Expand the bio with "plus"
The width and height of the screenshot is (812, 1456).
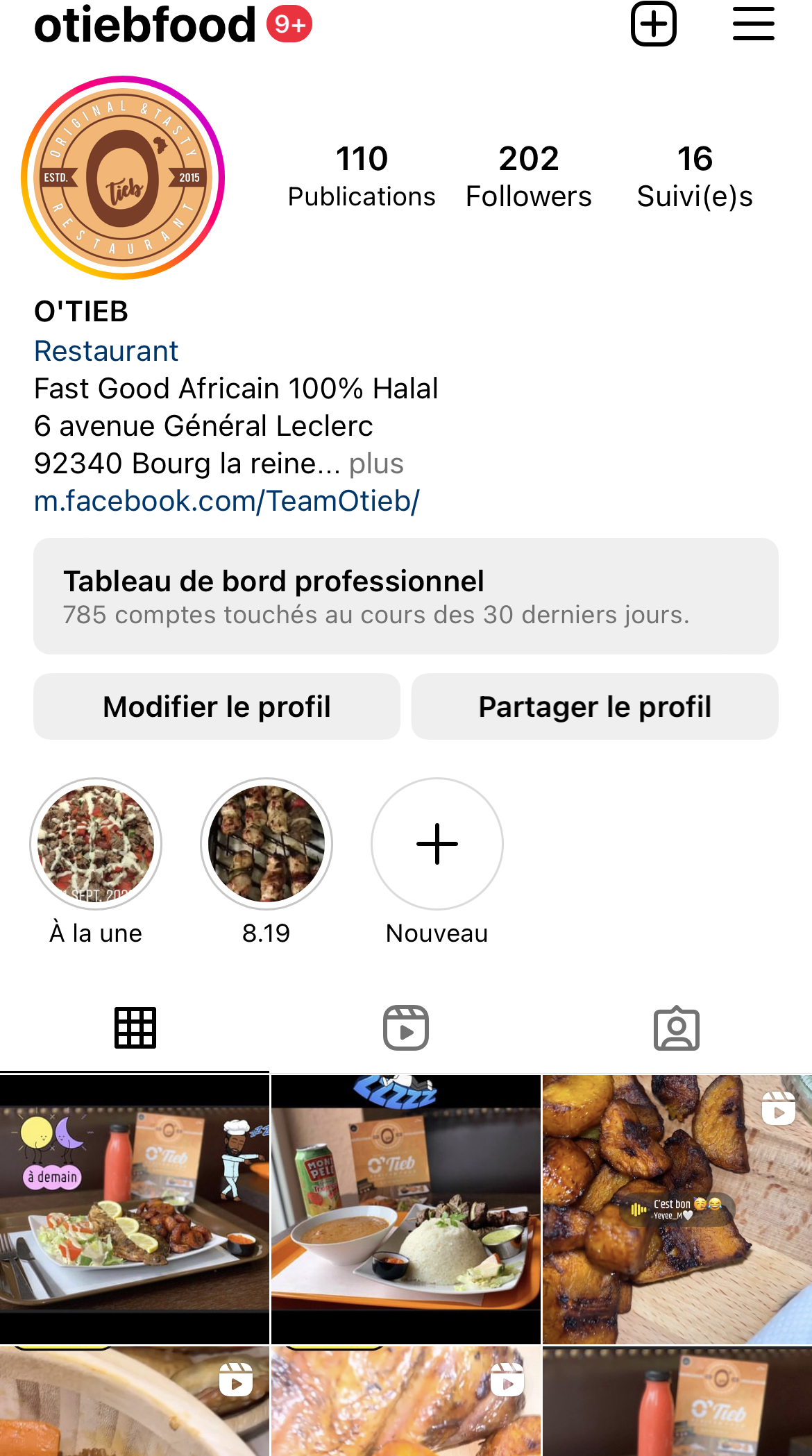click(376, 464)
